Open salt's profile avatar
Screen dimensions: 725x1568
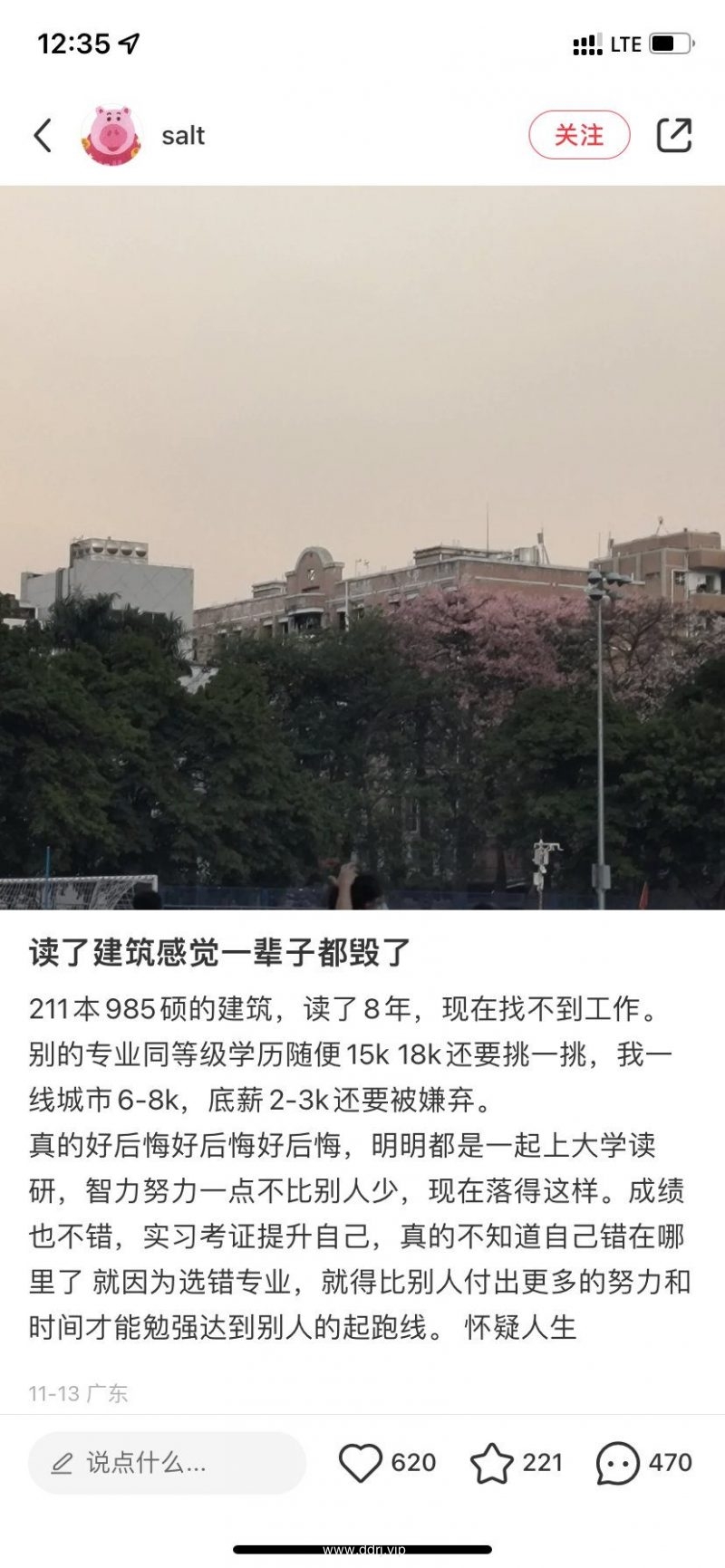click(111, 136)
